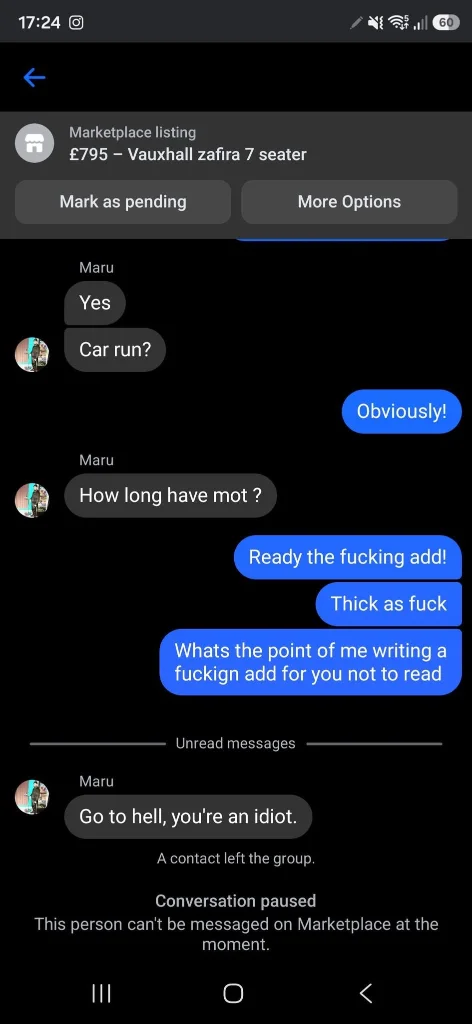Tap the system home button
Screen dimensions: 472x1024
pos(233,993)
